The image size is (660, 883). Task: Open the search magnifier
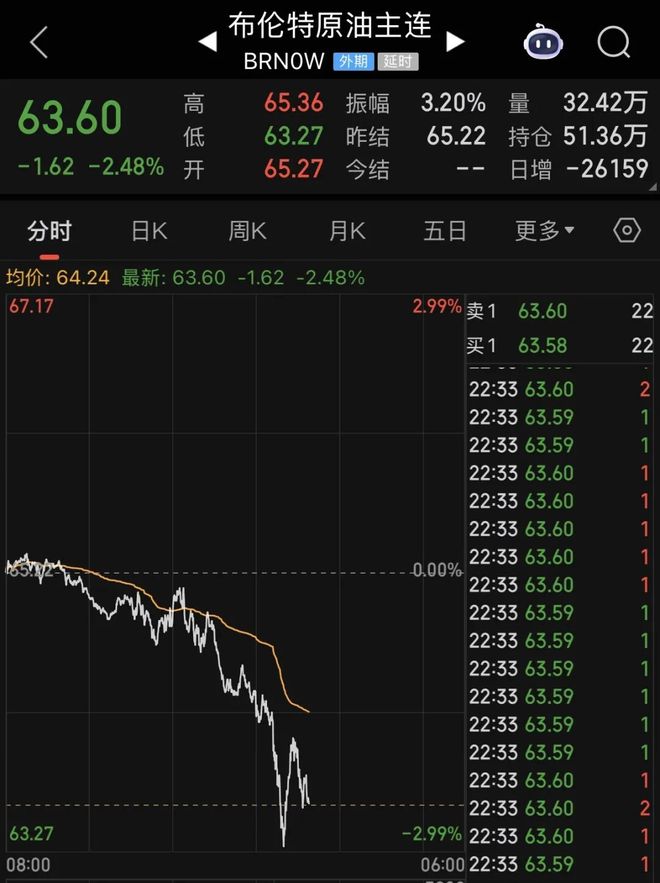pos(613,42)
